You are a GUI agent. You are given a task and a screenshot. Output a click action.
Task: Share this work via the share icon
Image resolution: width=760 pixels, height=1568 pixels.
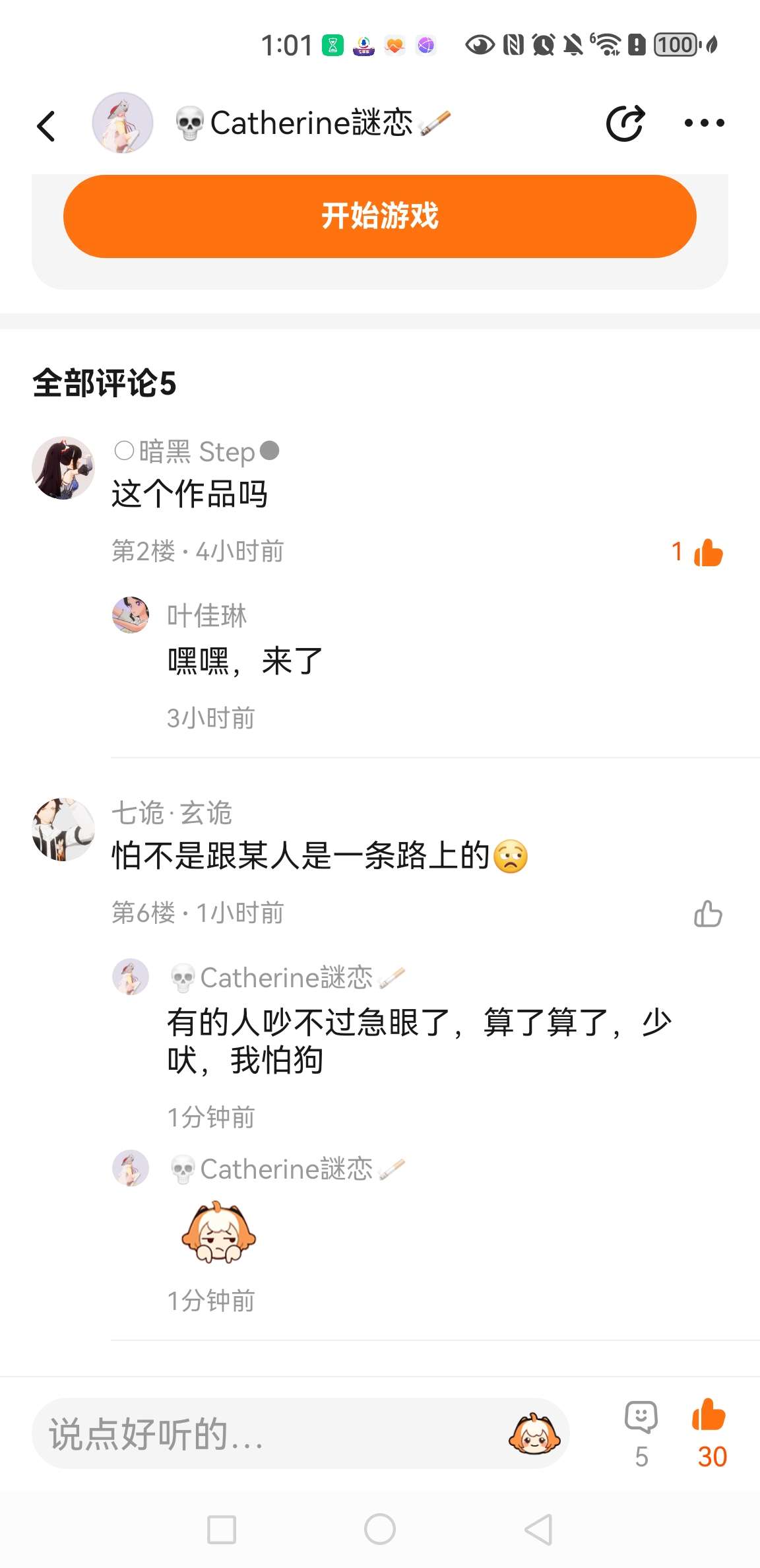pos(625,123)
